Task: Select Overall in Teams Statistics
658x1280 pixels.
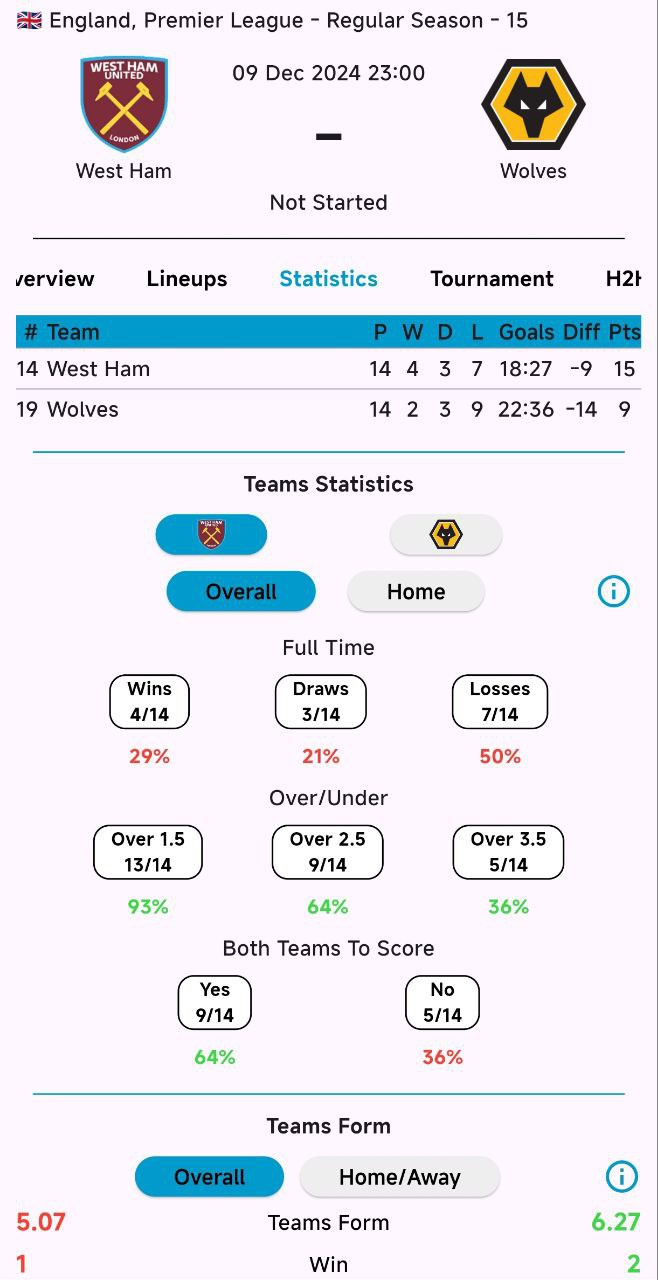Action: coord(241,592)
